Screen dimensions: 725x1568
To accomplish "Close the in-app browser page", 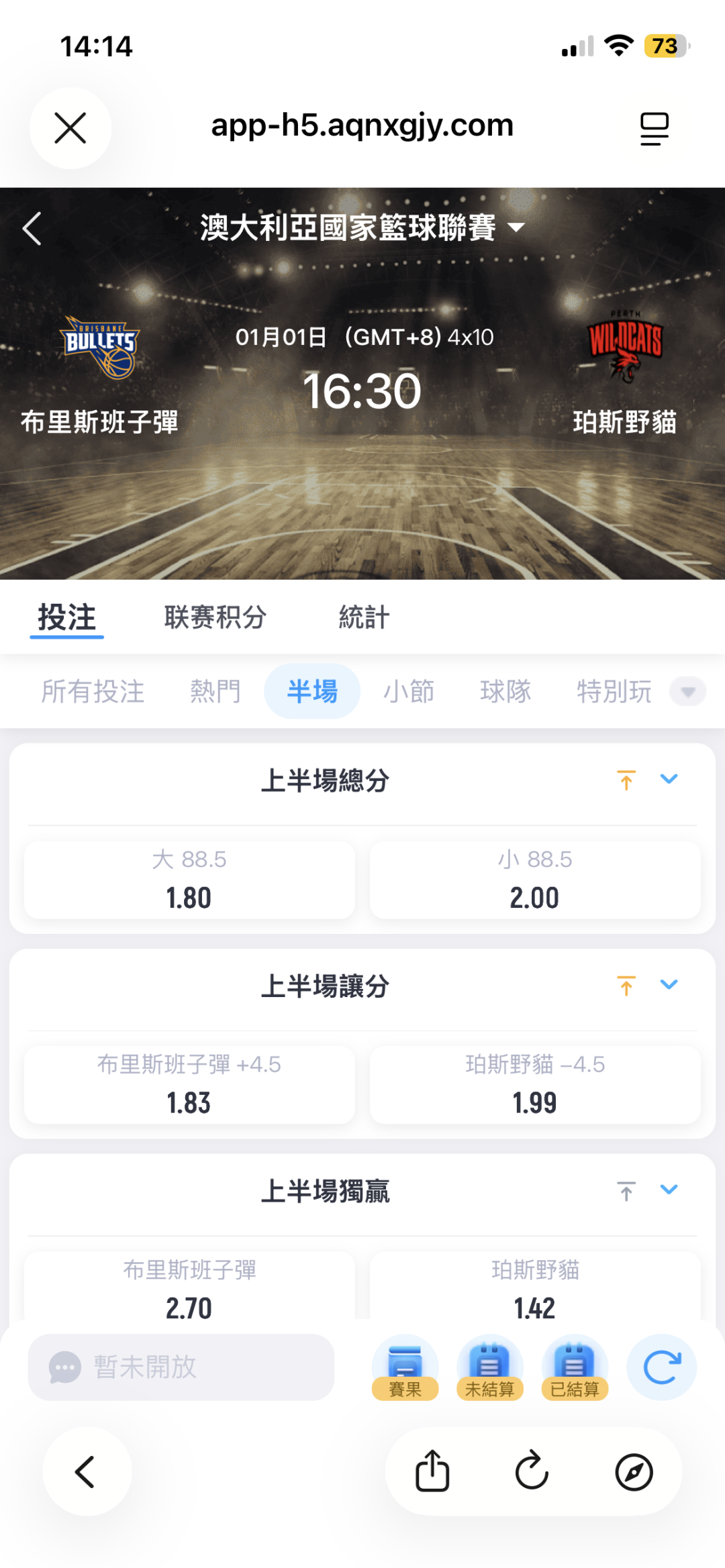I will pyautogui.click(x=70, y=128).
